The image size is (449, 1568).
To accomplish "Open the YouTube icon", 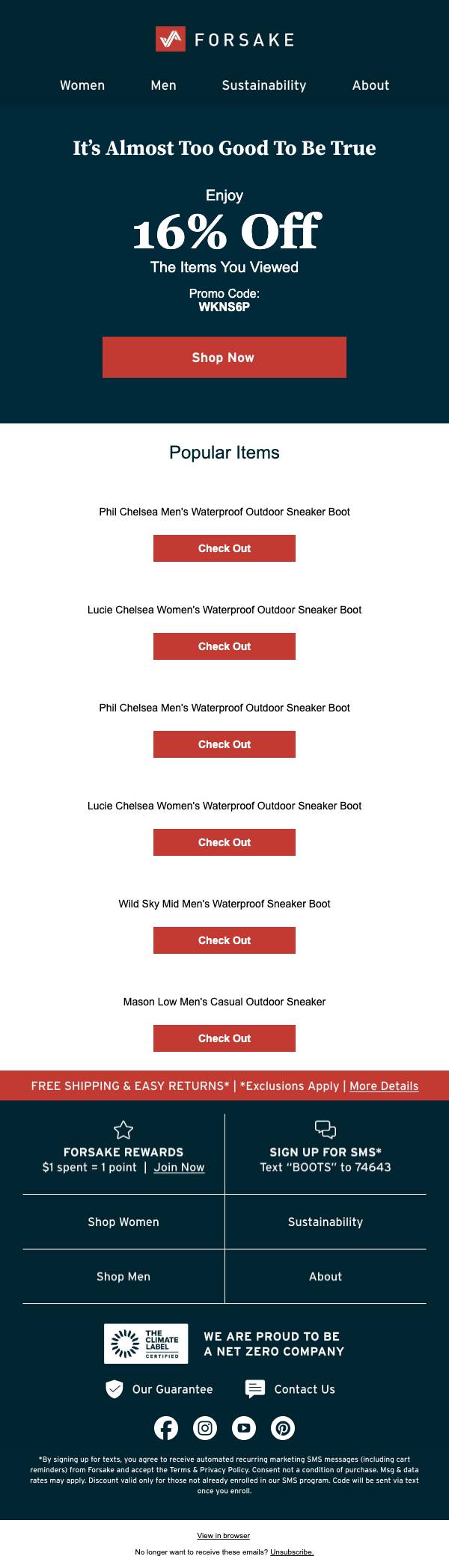I will point(244,1428).
